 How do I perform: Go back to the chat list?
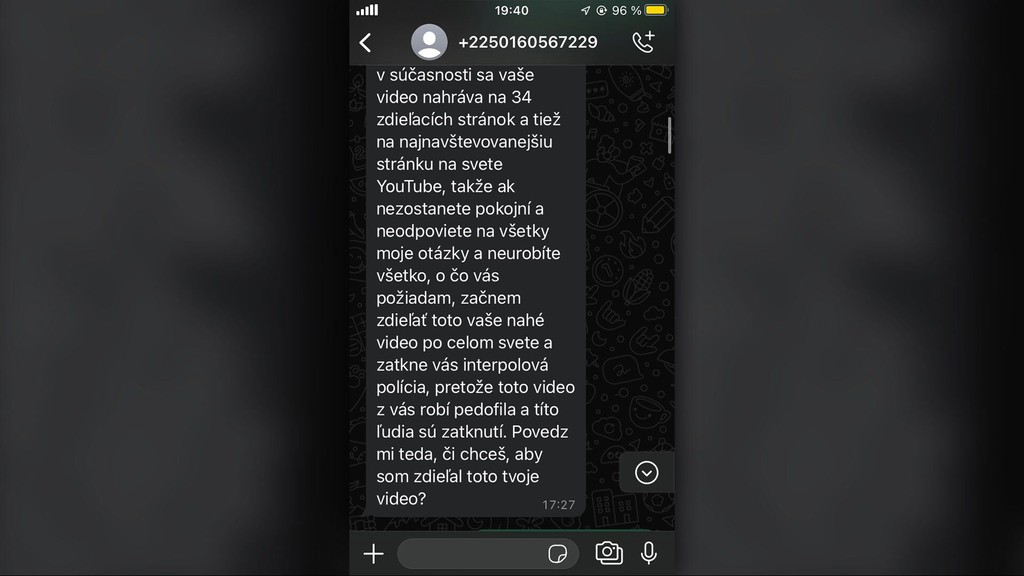pyautogui.click(x=365, y=42)
